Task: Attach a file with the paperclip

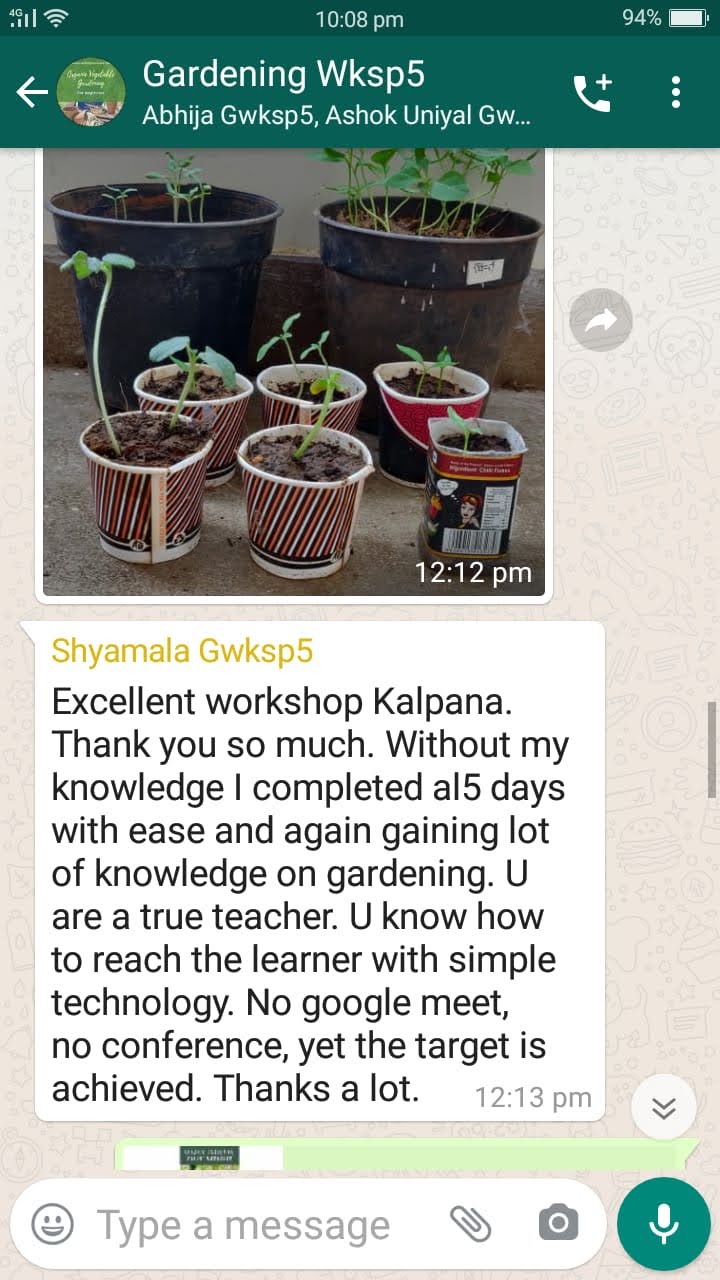Action: 469,1223
